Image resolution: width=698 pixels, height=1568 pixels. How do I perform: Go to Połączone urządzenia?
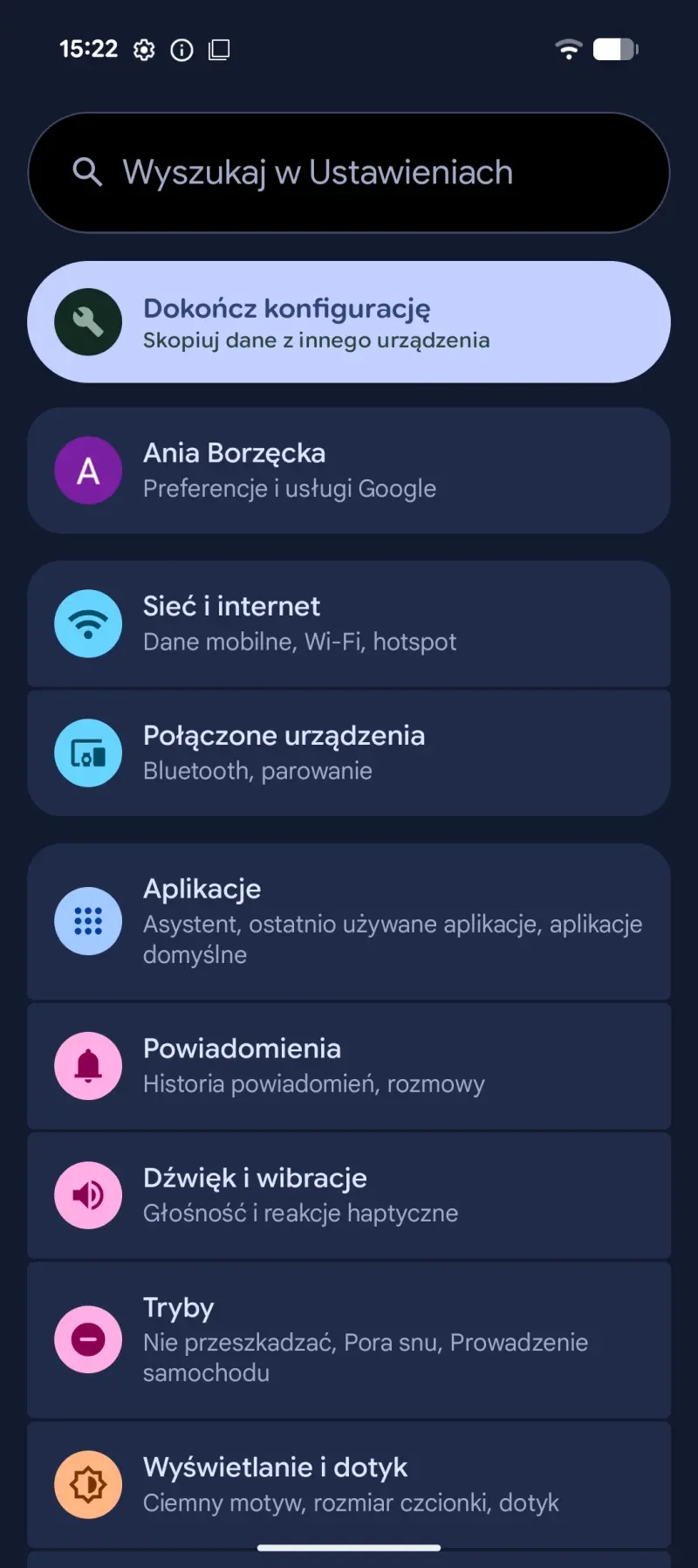pyautogui.click(x=349, y=753)
